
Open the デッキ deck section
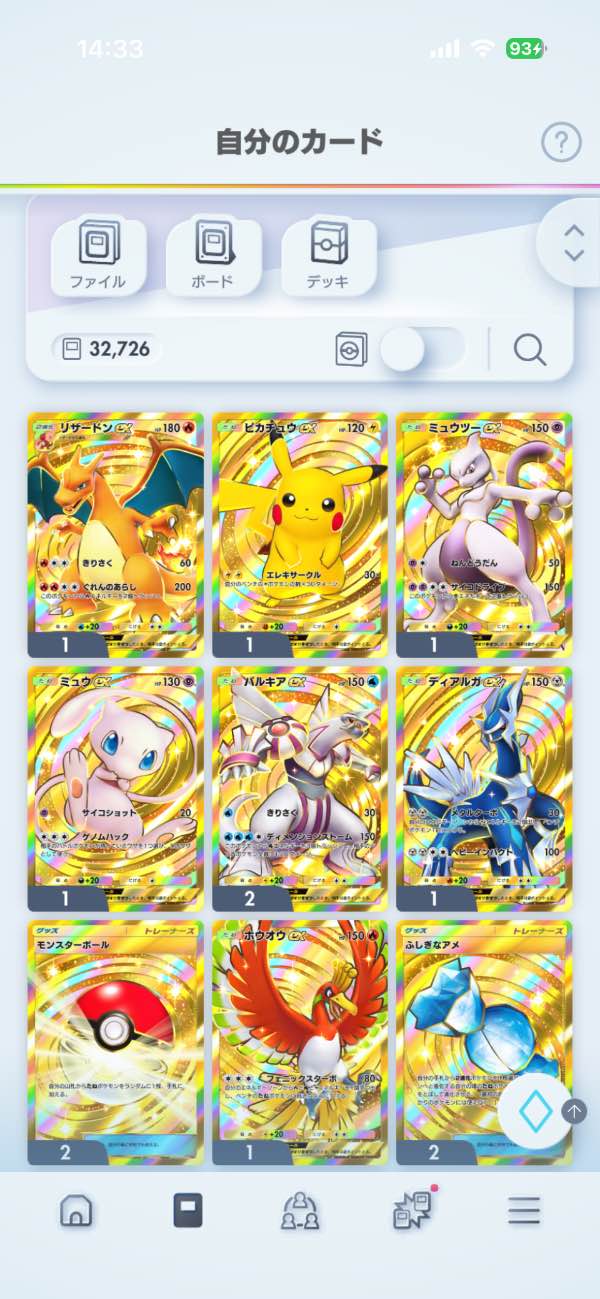[329, 256]
